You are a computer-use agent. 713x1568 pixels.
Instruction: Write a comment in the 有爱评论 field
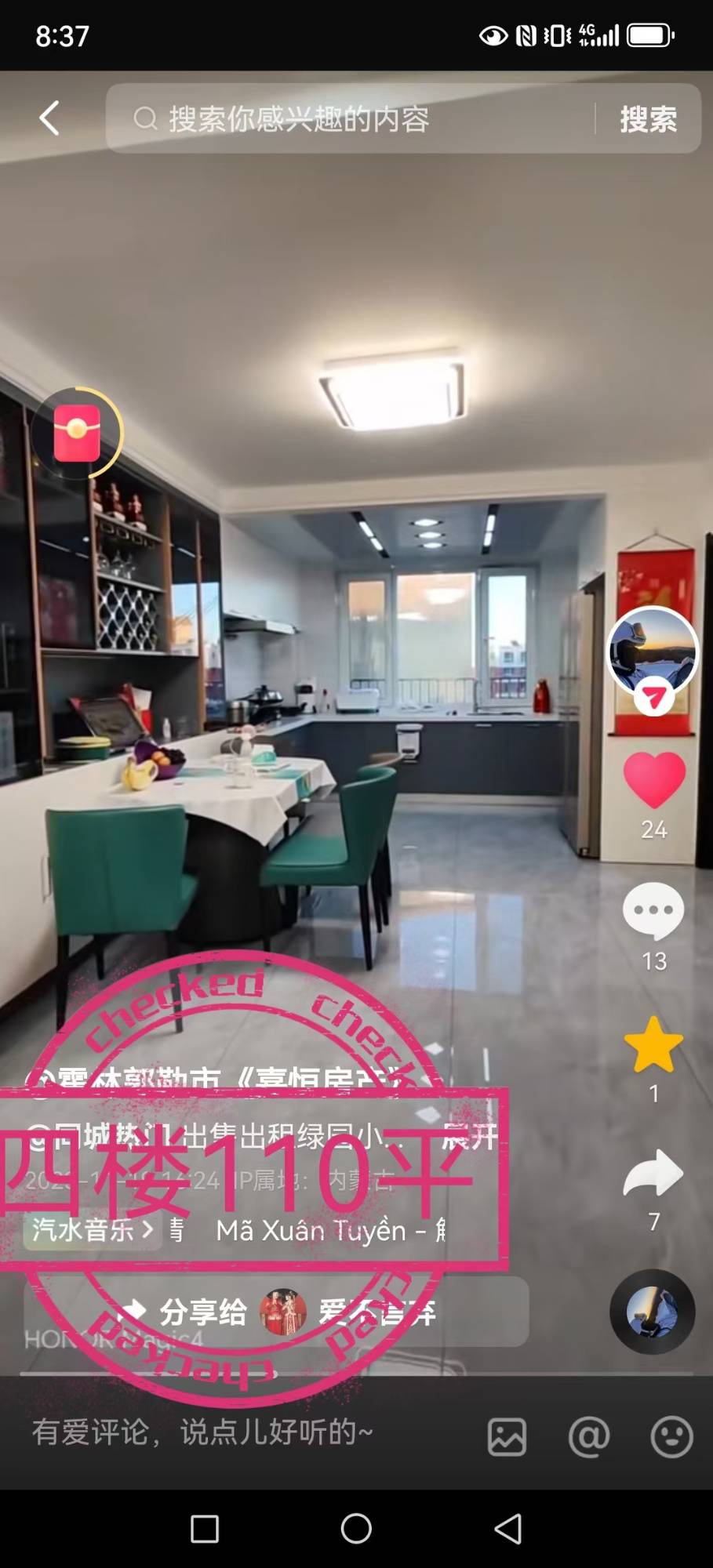point(202,1432)
